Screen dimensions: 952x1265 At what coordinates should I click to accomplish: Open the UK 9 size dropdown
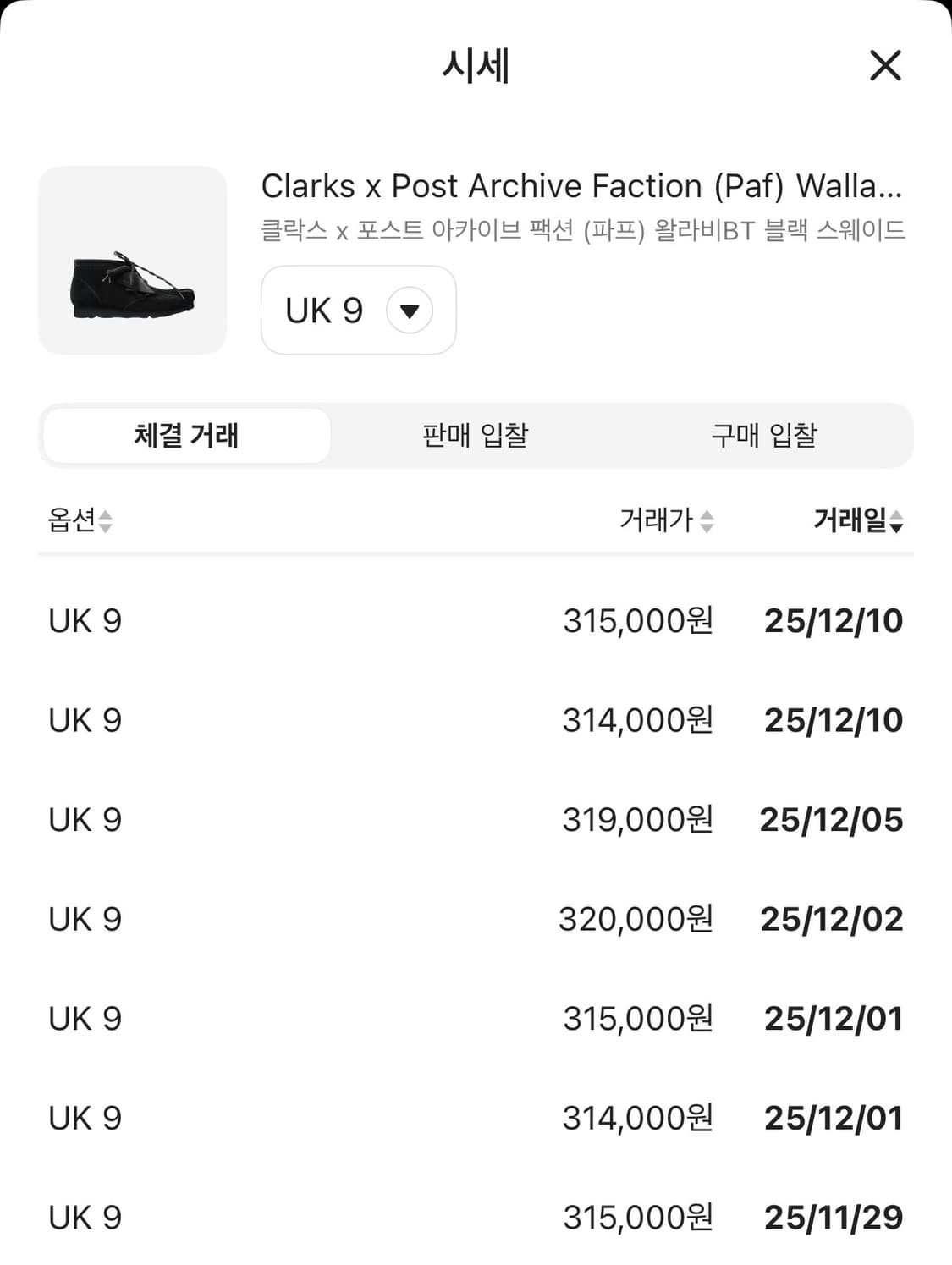tap(357, 311)
